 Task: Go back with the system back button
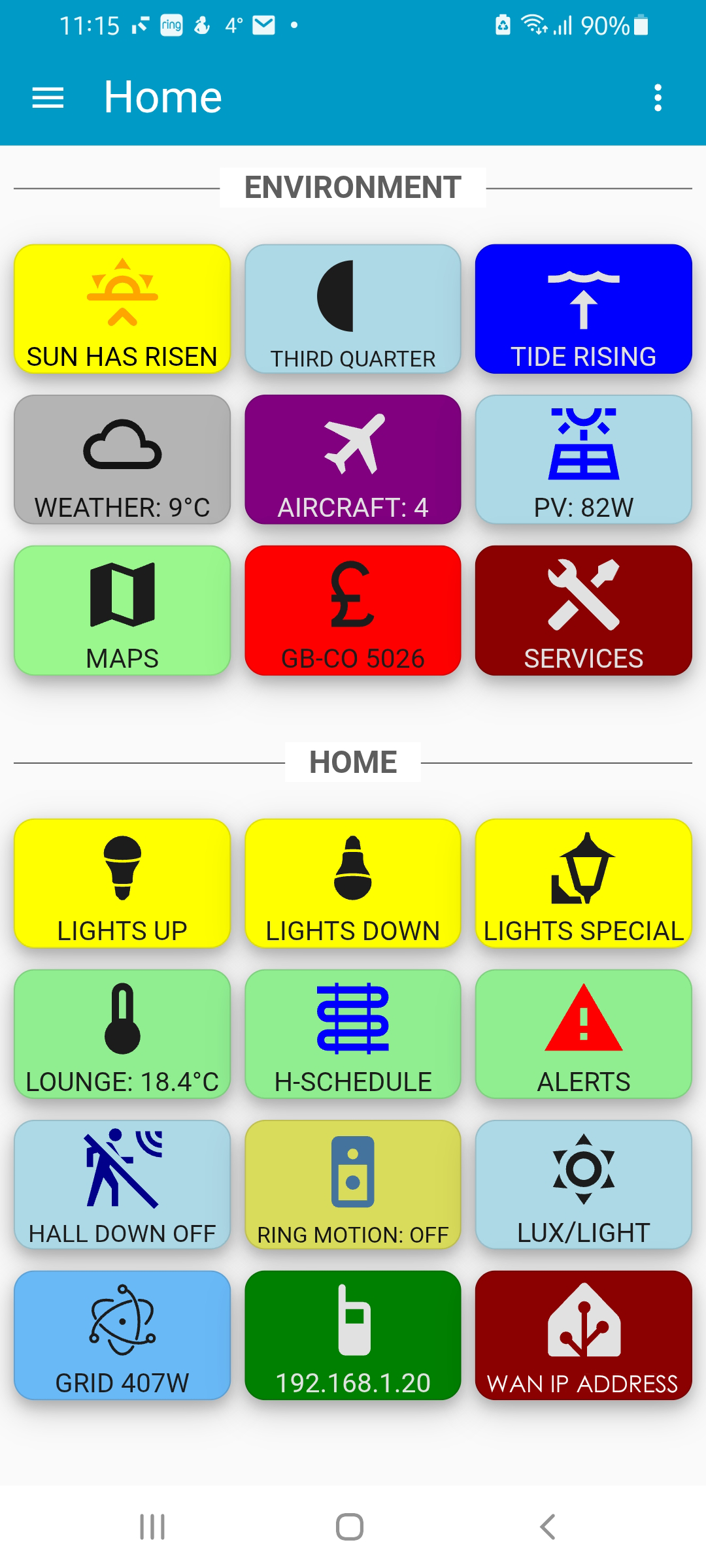[x=548, y=1527]
